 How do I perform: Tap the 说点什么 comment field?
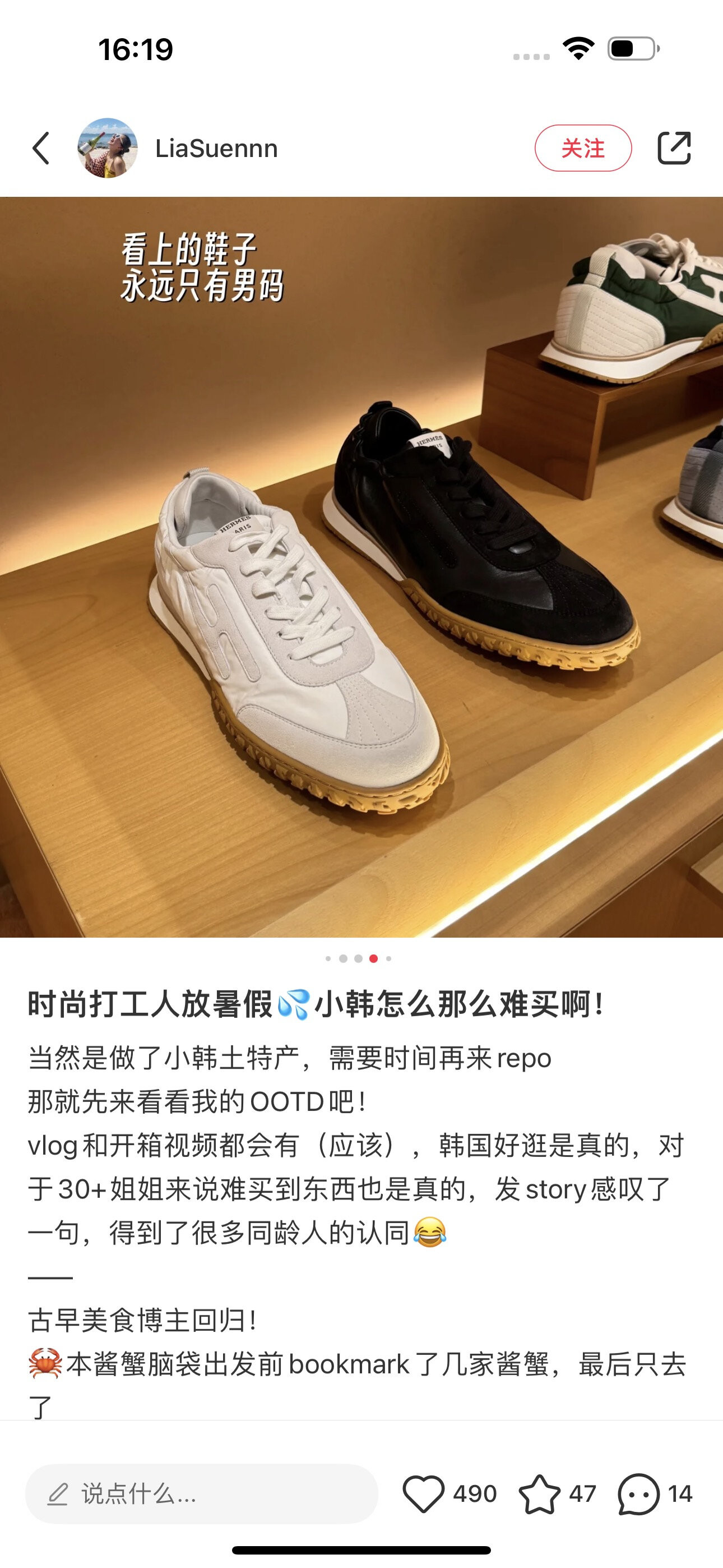point(201,1494)
